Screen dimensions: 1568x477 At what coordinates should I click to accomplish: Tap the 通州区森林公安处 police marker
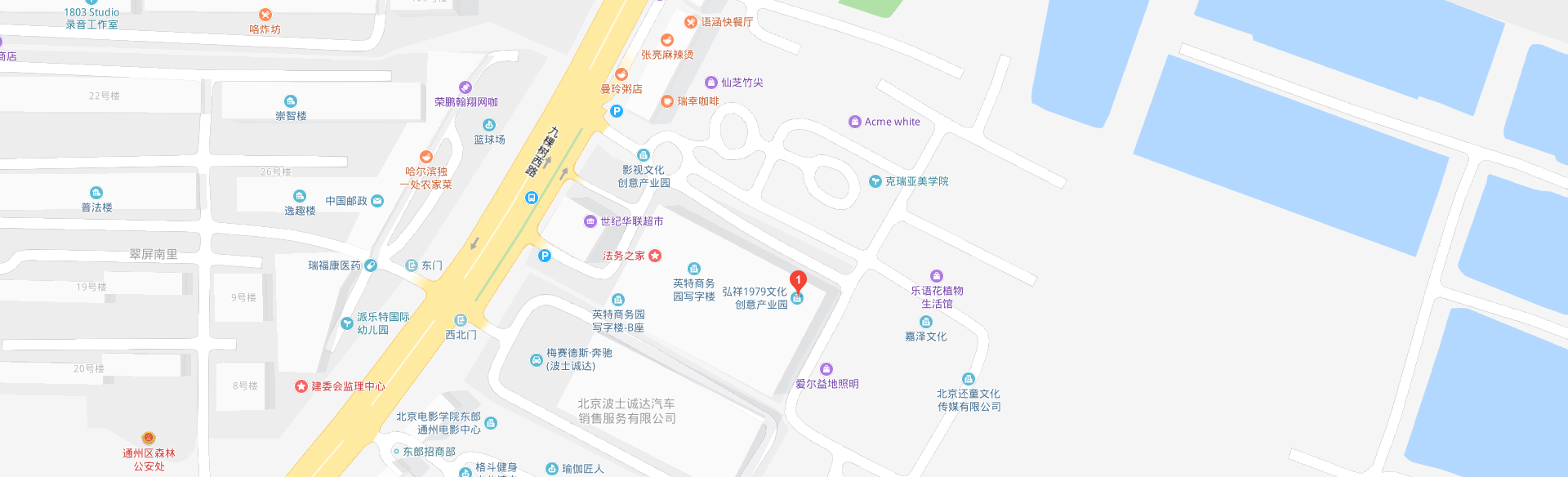pyautogui.click(x=149, y=439)
